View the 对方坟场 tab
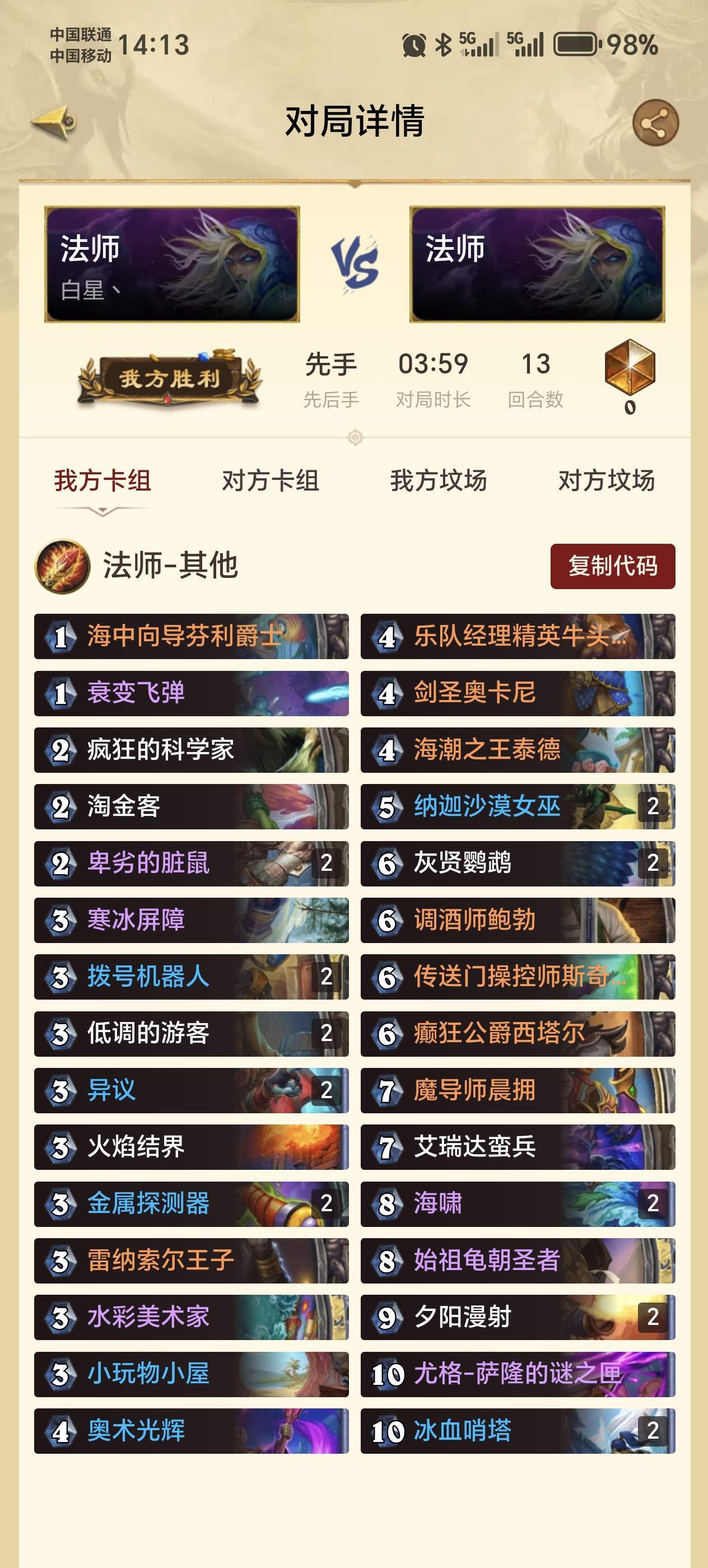The height and width of the screenshot is (1568, 708). pos(606,481)
